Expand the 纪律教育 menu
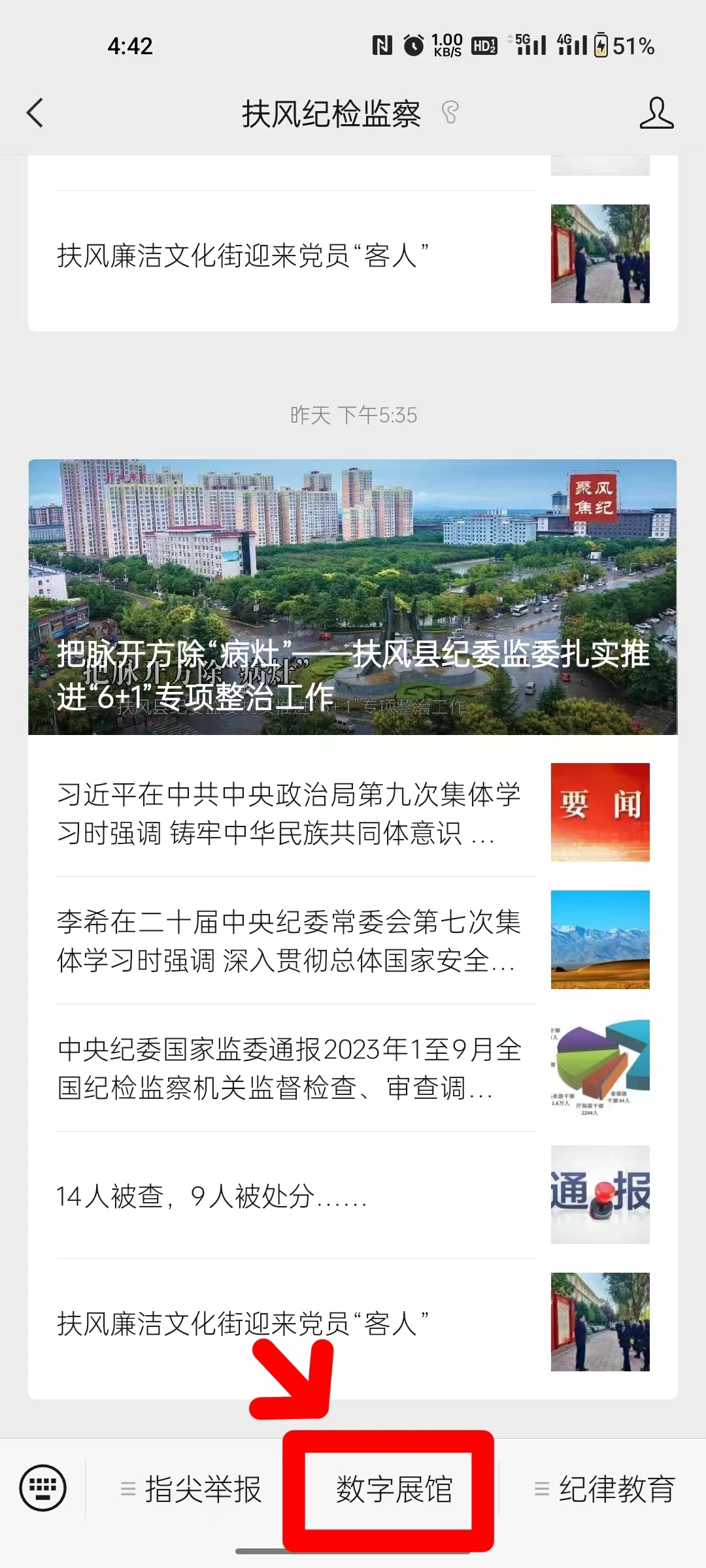 (x=605, y=1489)
